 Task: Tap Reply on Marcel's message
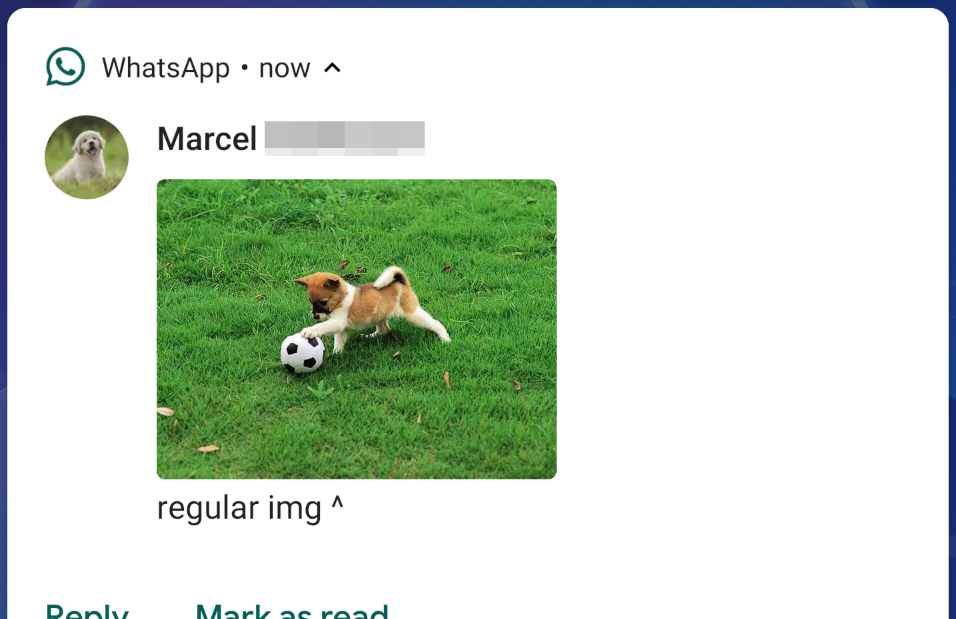point(87,610)
